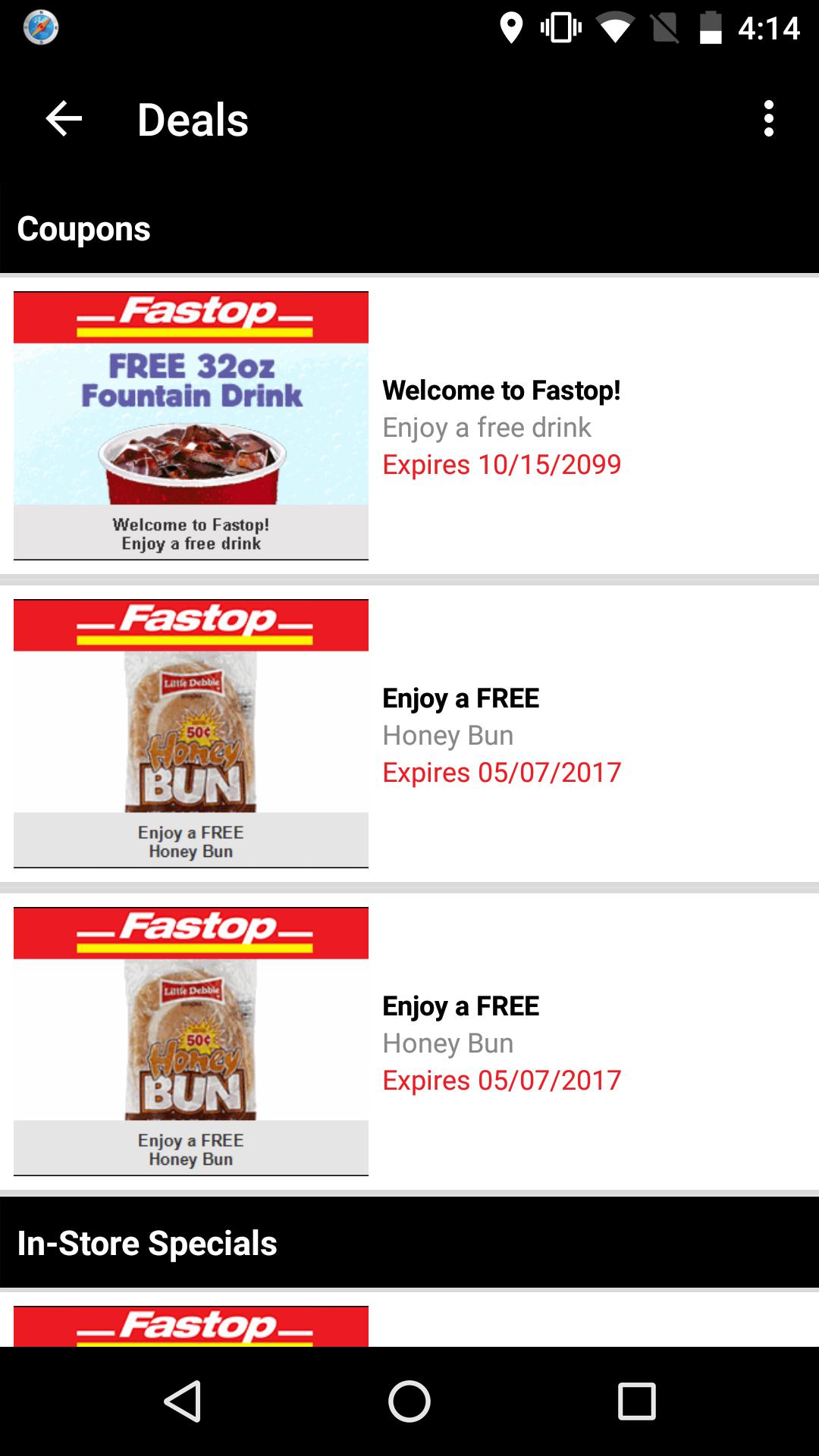Image resolution: width=819 pixels, height=1456 pixels.
Task: Open the overflow menu
Action: 768,119
